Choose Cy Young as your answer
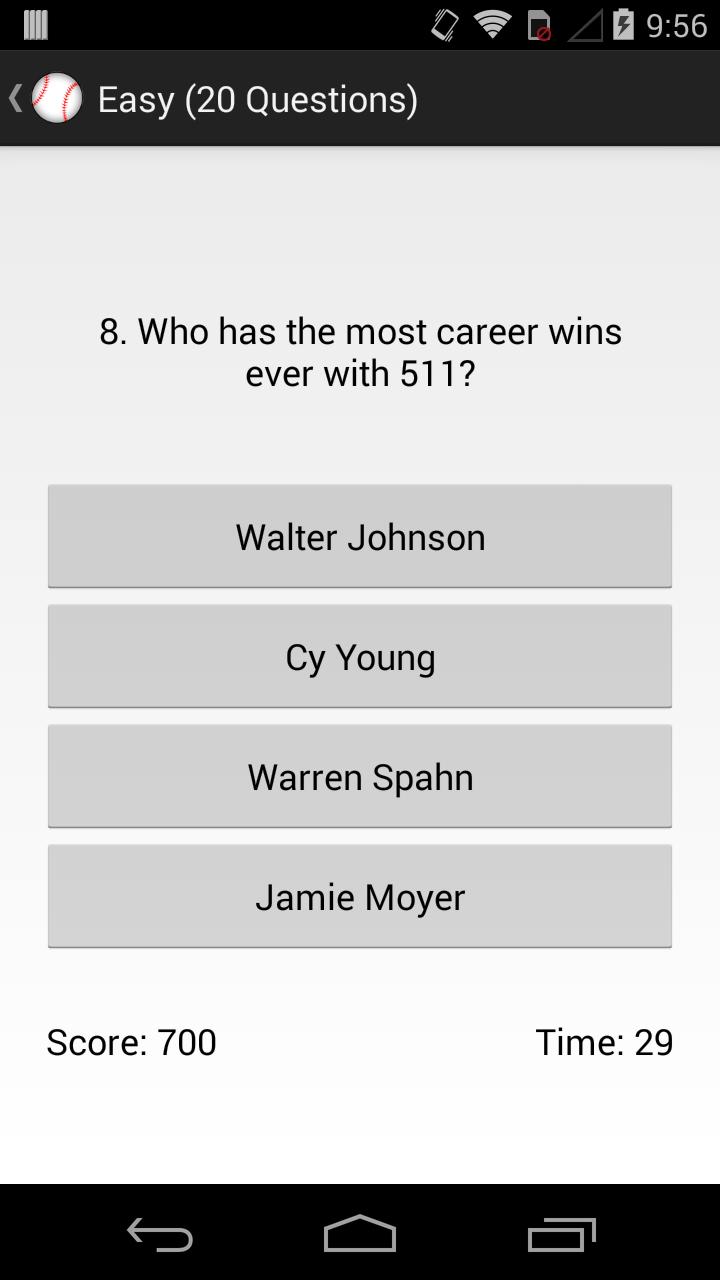The height and width of the screenshot is (1280, 720). (359, 656)
